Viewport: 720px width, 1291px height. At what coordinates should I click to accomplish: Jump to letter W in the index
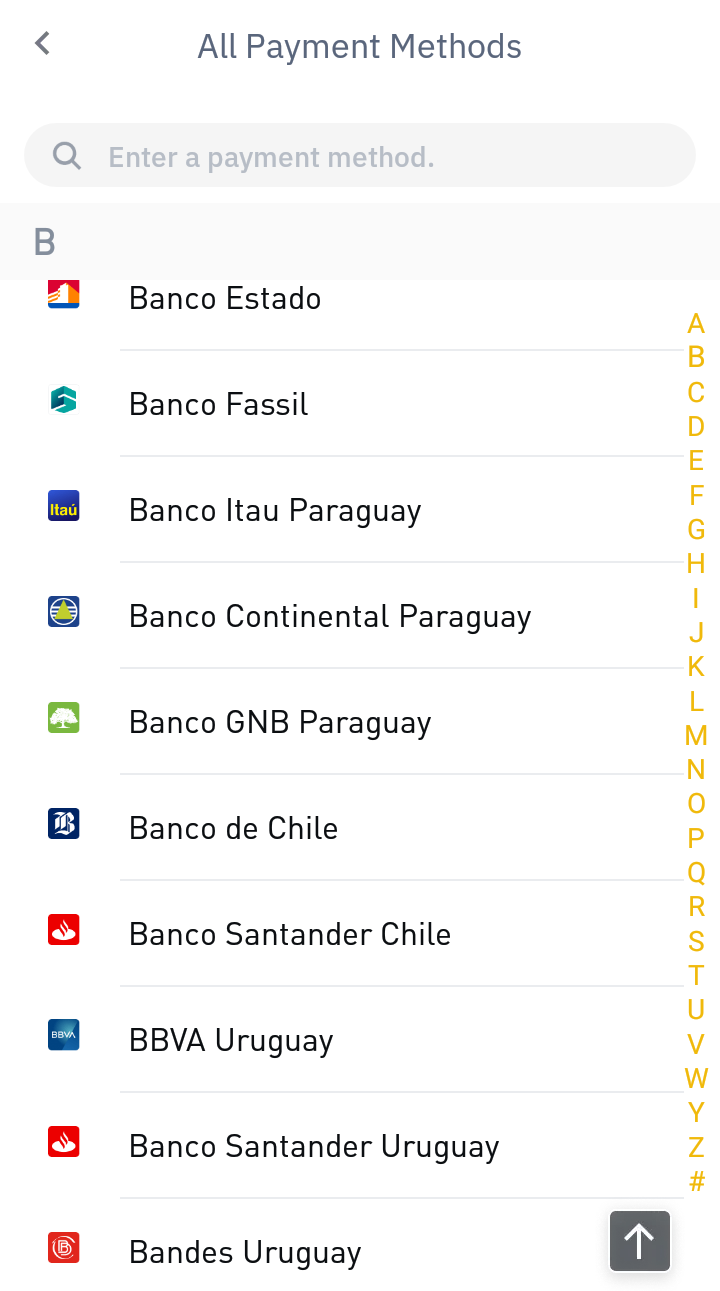[x=696, y=1079]
